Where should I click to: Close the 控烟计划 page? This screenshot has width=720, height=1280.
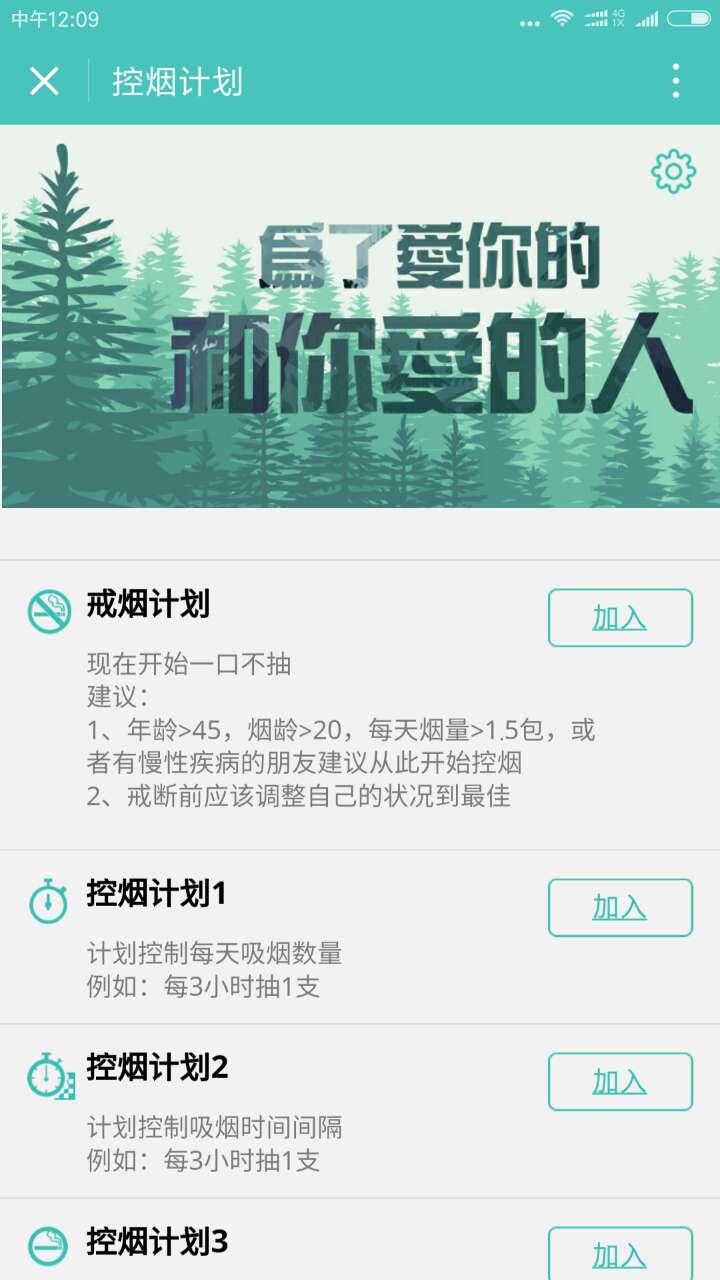pos(44,81)
